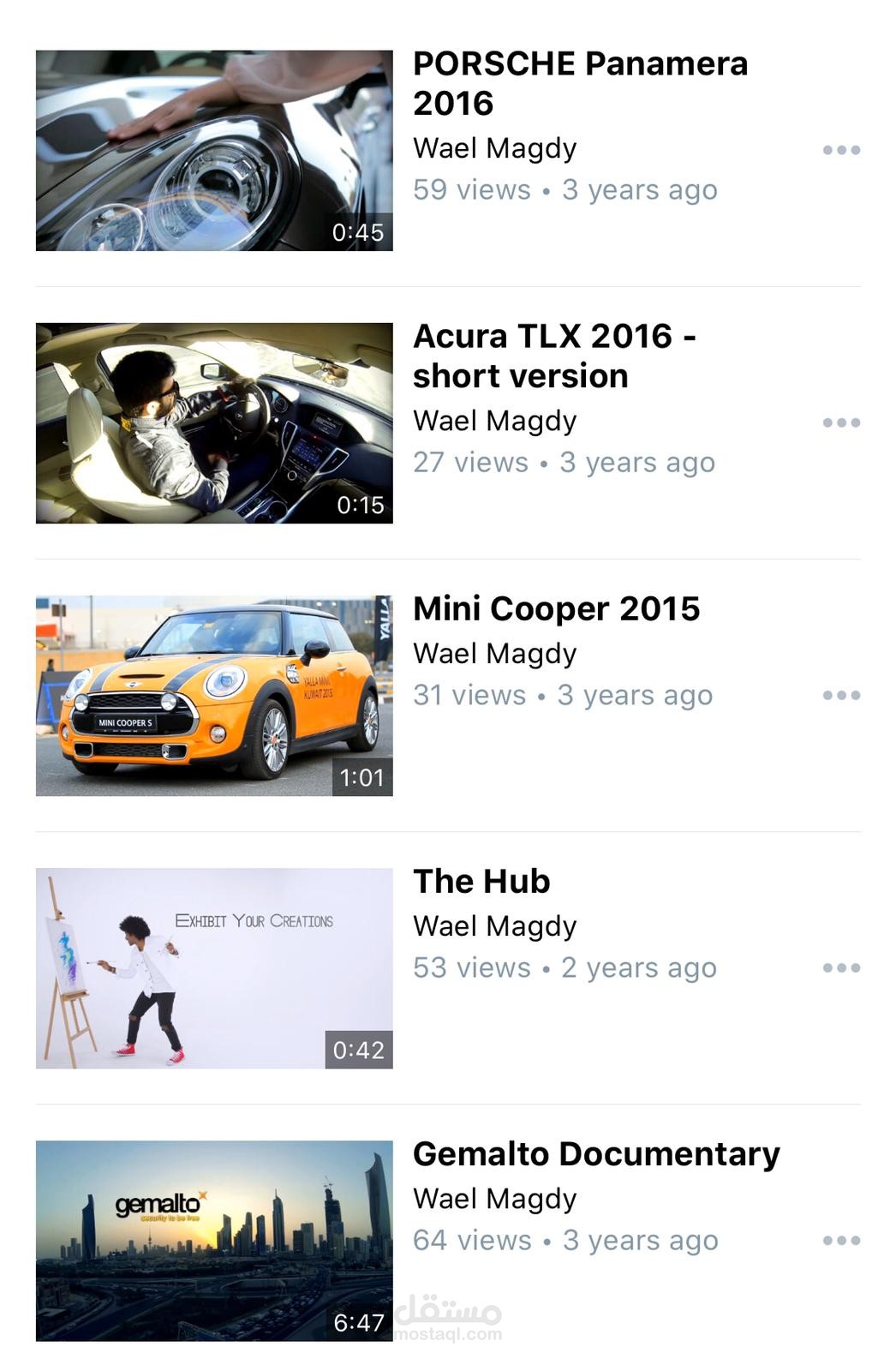Play the Gemalto Documentary video

pyautogui.click(x=214, y=1241)
